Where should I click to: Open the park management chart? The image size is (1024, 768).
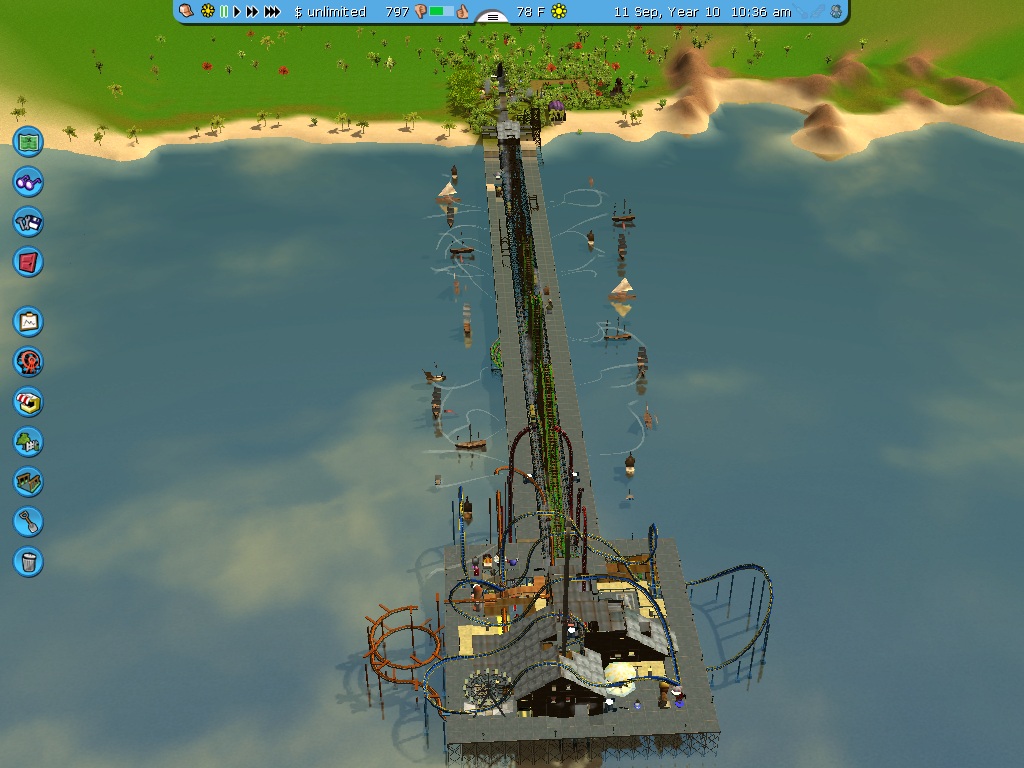(28, 322)
